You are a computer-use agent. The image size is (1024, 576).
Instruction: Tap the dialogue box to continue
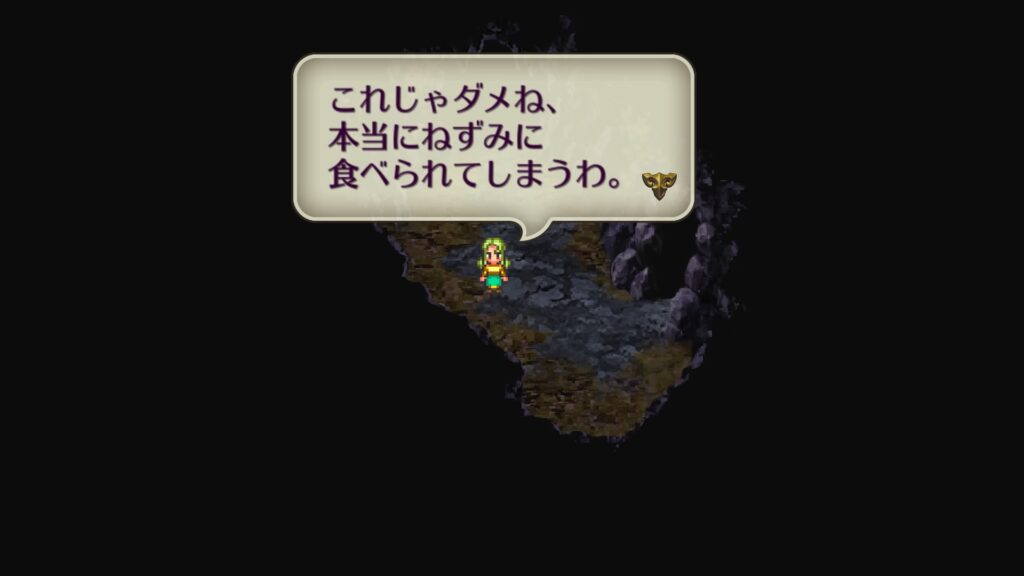(492, 138)
